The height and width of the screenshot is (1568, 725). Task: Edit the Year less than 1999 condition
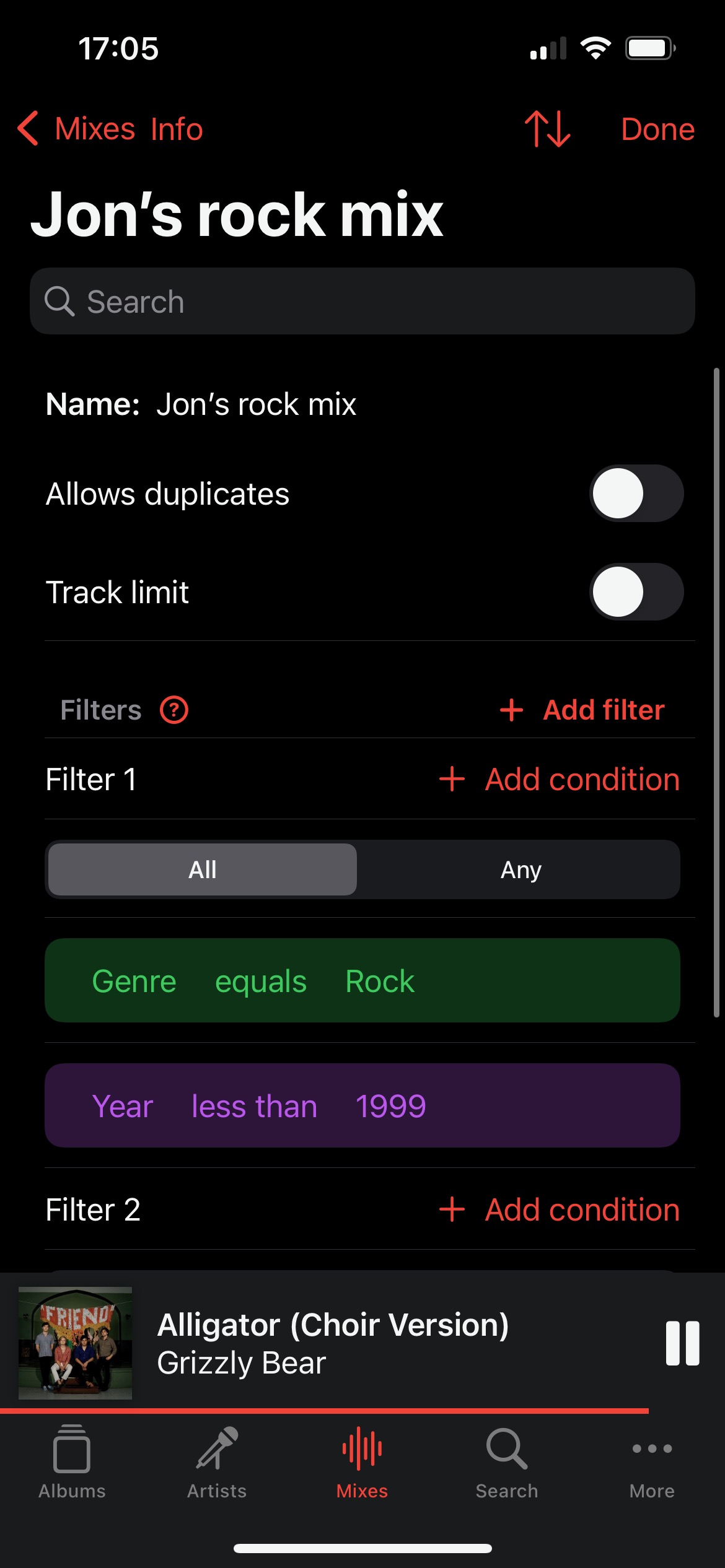coord(362,1105)
